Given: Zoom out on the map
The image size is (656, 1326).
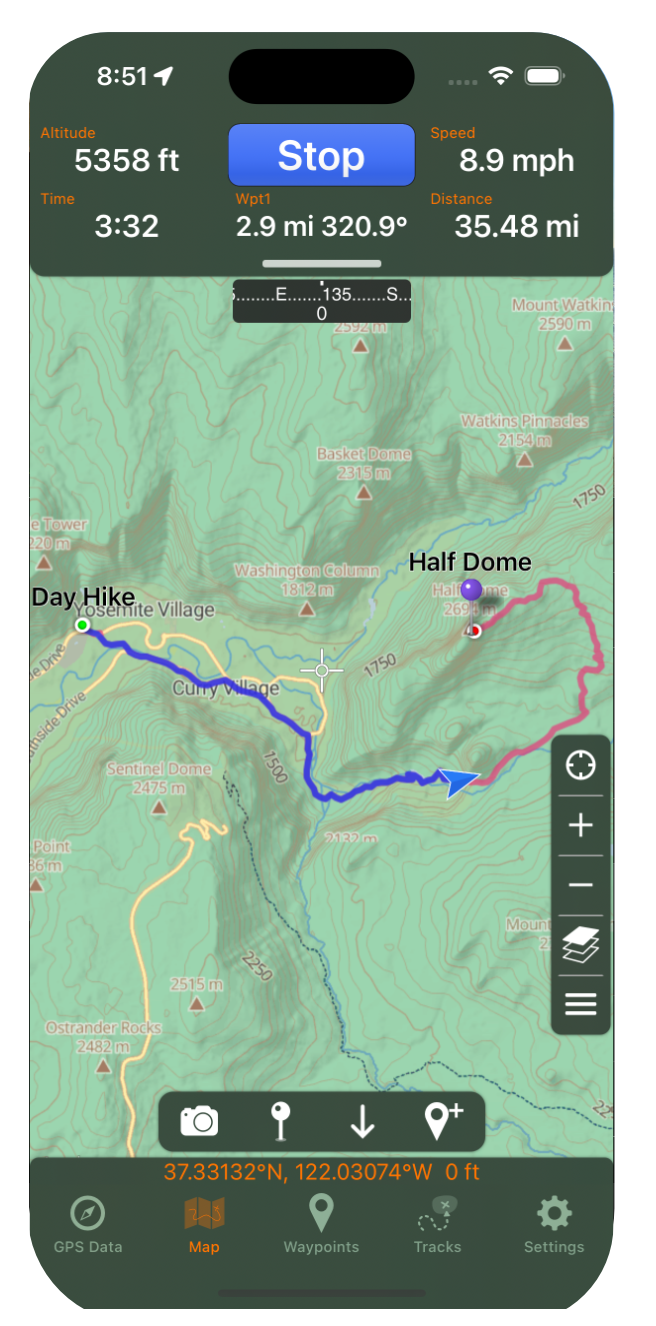Looking at the screenshot, I should point(580,885).
